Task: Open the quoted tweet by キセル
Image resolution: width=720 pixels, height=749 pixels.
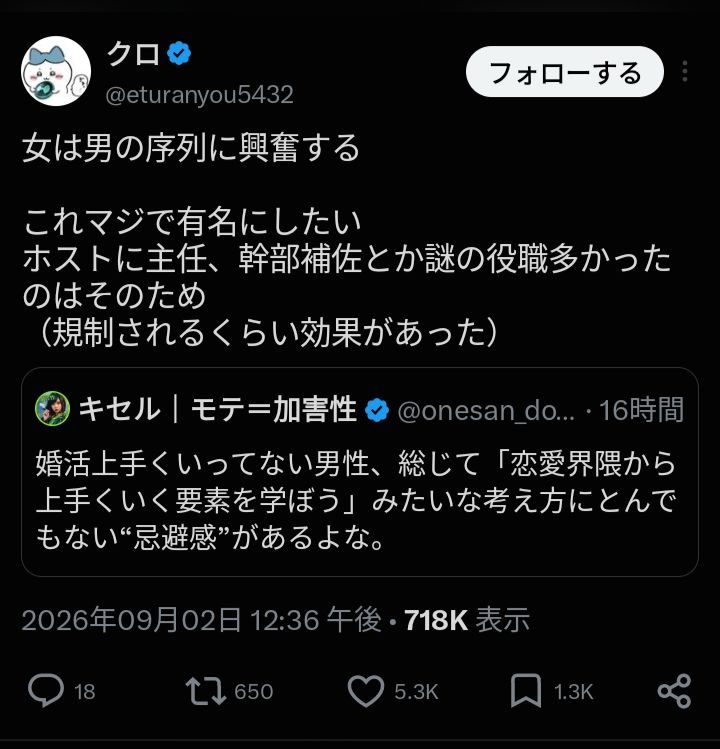Action: click(360, 471)
